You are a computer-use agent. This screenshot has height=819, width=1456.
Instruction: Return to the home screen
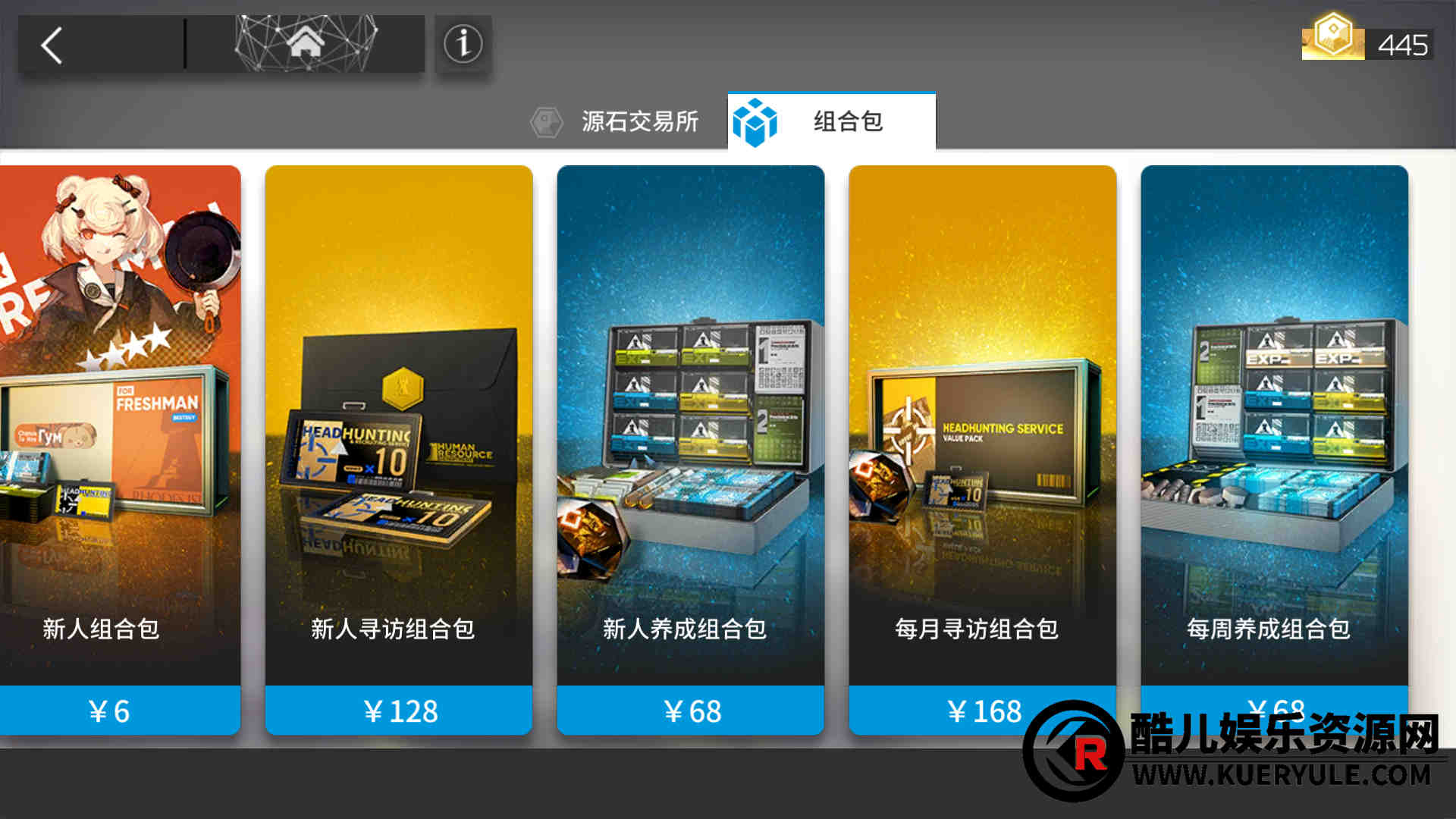point(306,44)
